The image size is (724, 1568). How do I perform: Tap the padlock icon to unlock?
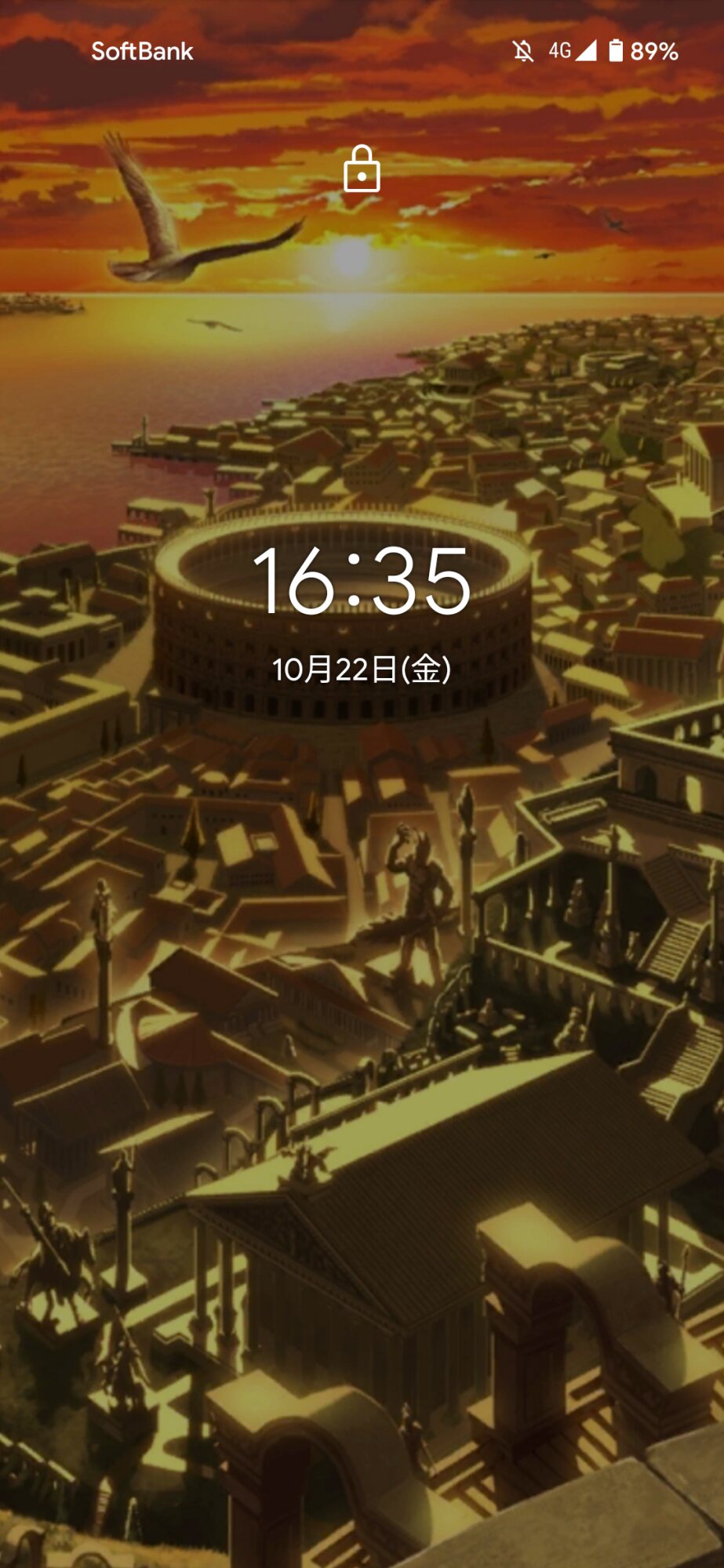[x=362, y=169]
